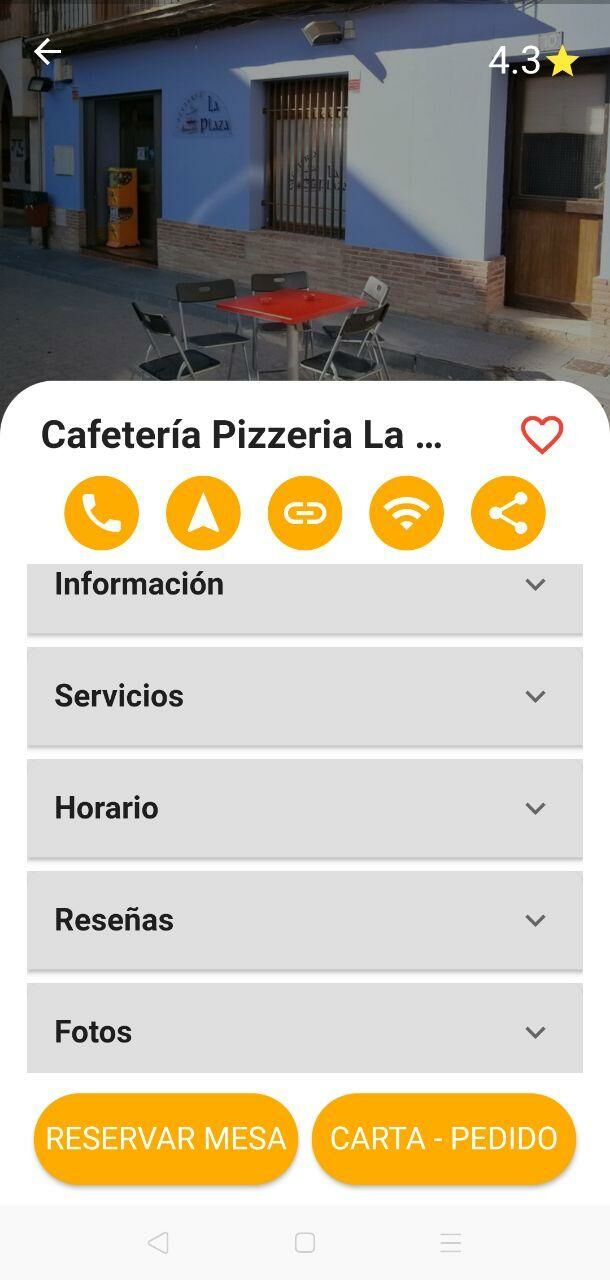Go back using the top-left arrow
The width and height of the screenshot is (610, 1280).
point(47,52)
